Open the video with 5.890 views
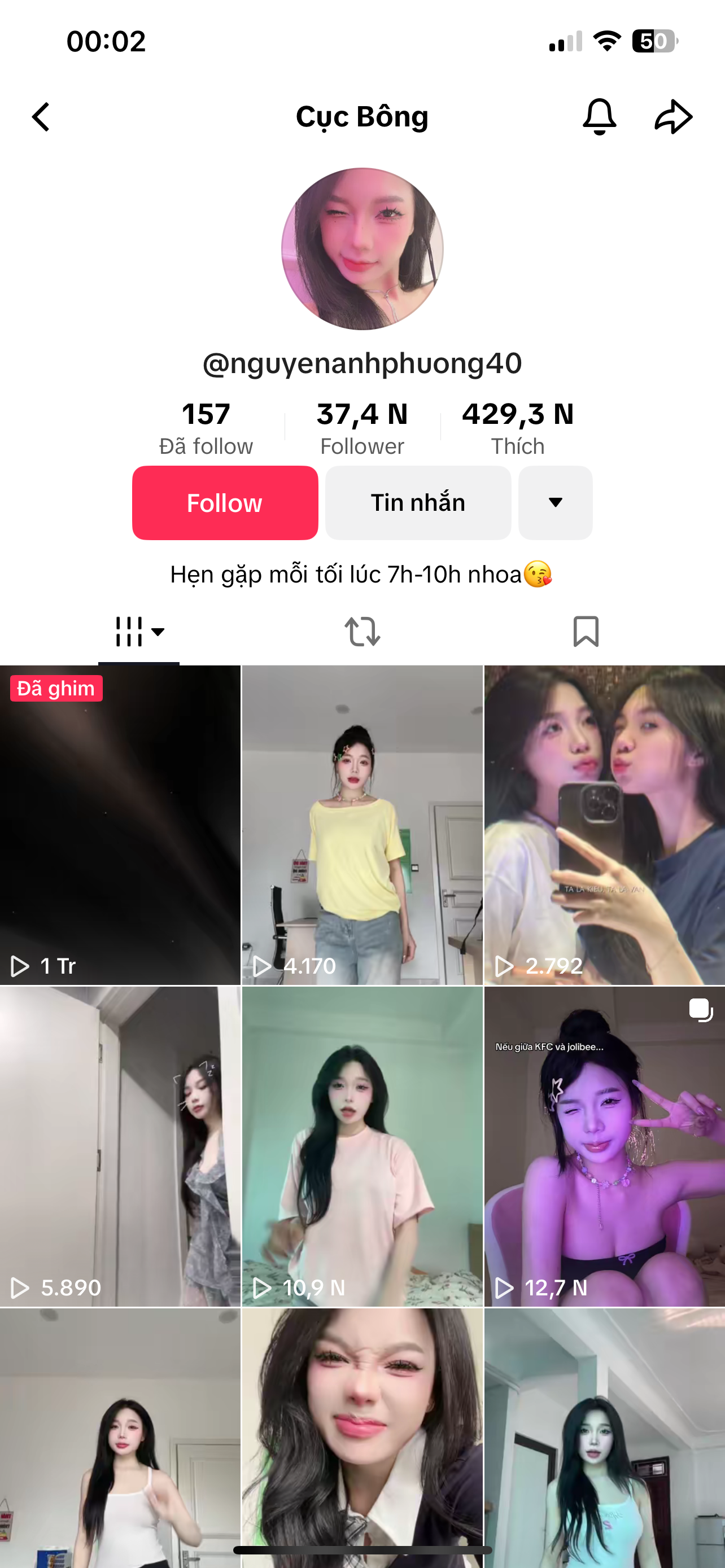Screen dimensions: 725x1568 [120, 1147]
